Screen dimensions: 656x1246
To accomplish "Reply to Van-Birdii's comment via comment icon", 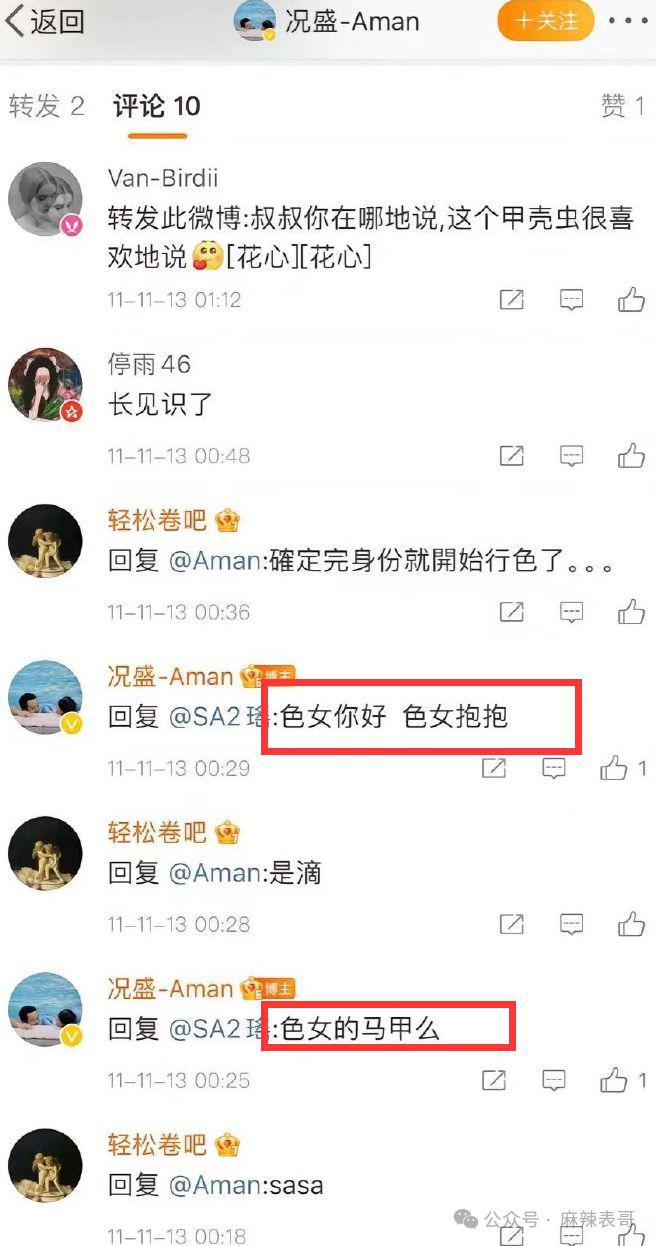I will [571, 299].
